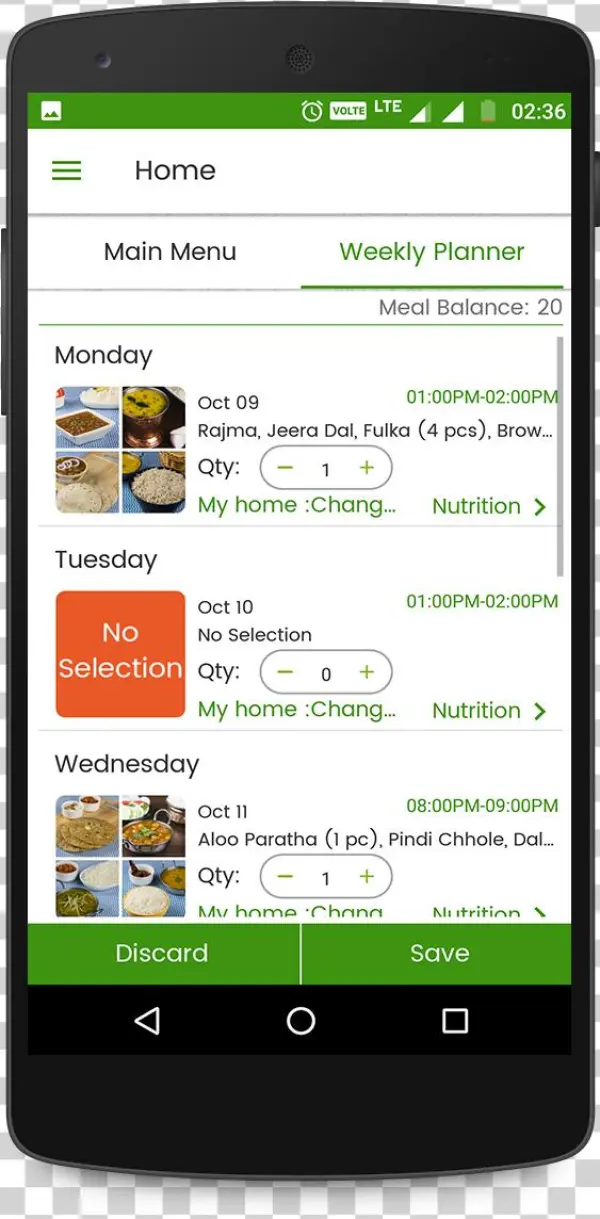This screenshot has width=600, height=1219.
Task: Increase Tuesday's meal quantity
Action: [x=366, y=673]
